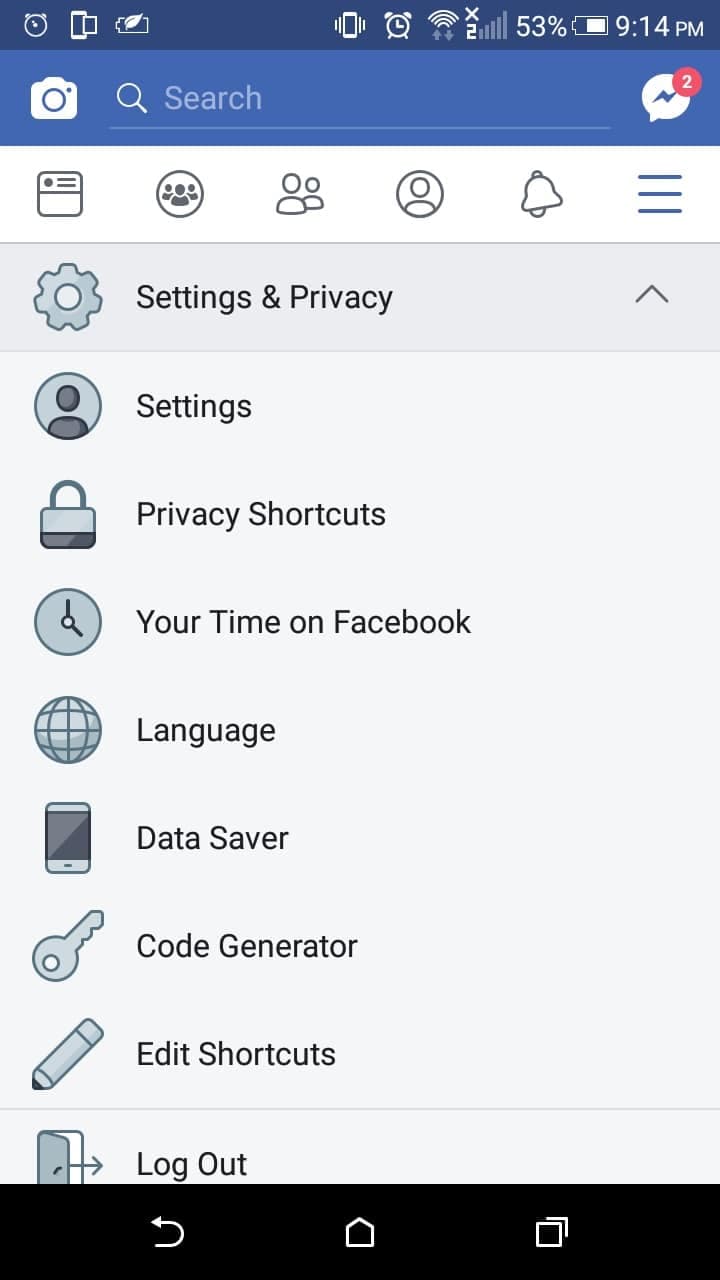Open the notifications bell tab

pos(541,194)
